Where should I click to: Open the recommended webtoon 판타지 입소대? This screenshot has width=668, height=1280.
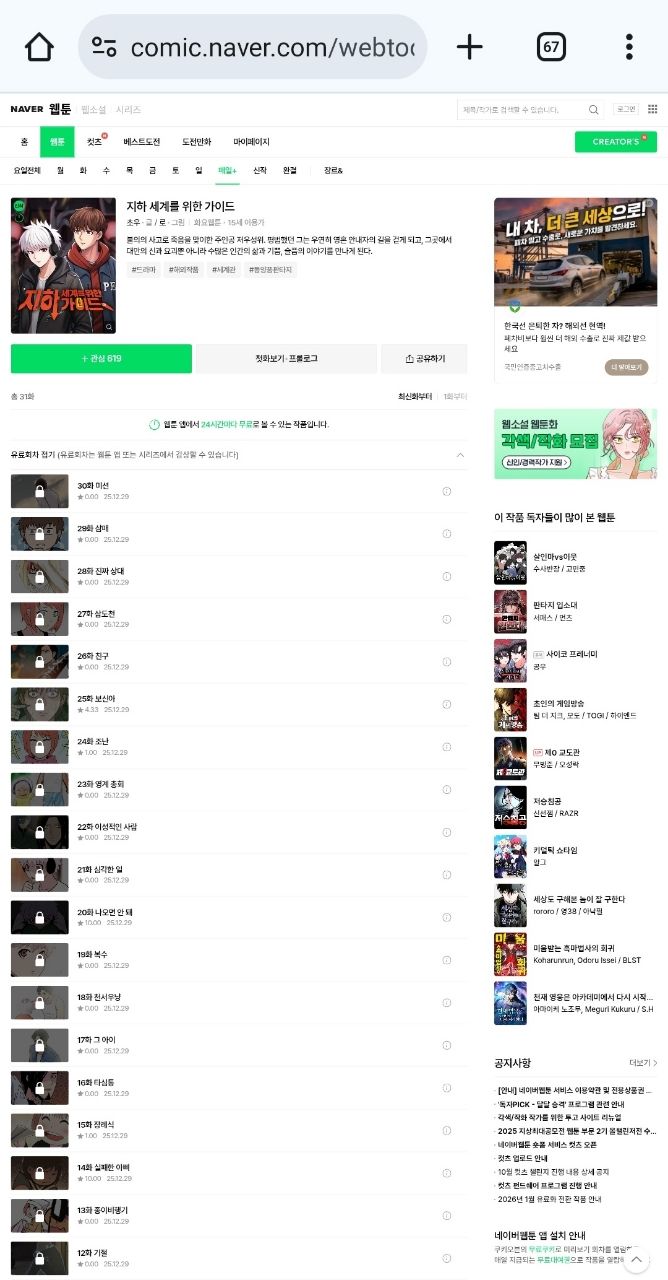pyautogui.click(x=554, y=605)
